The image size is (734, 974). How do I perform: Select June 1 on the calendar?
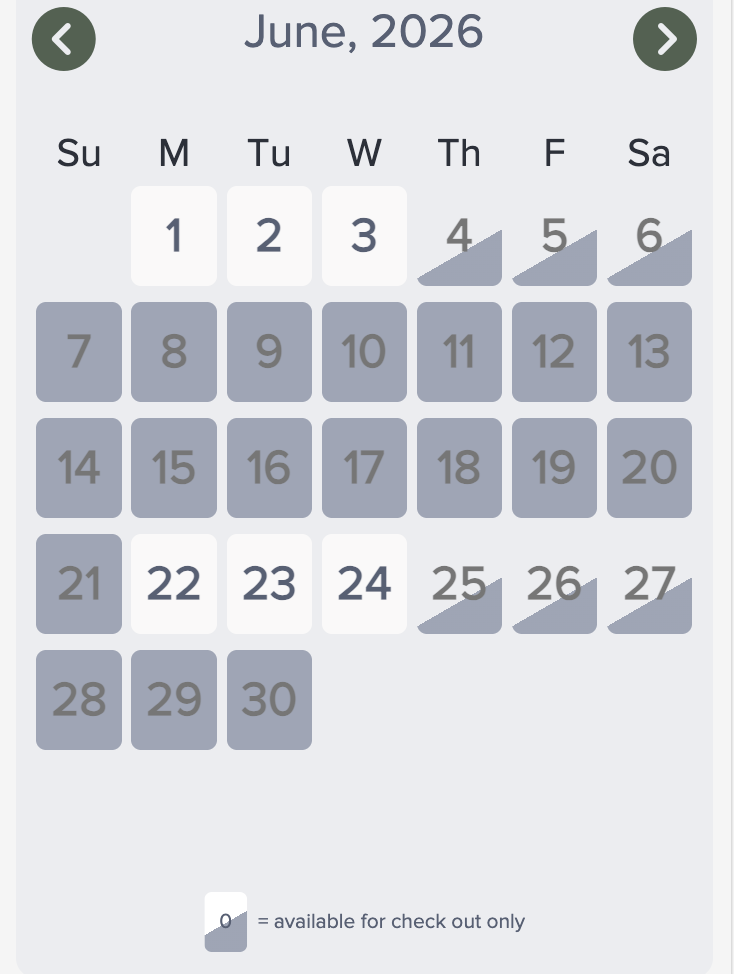point(174,236)
